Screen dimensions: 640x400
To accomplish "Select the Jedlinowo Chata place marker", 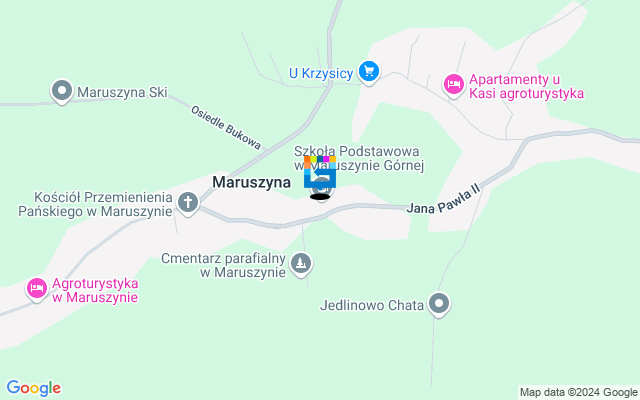I will pos(438,304).
